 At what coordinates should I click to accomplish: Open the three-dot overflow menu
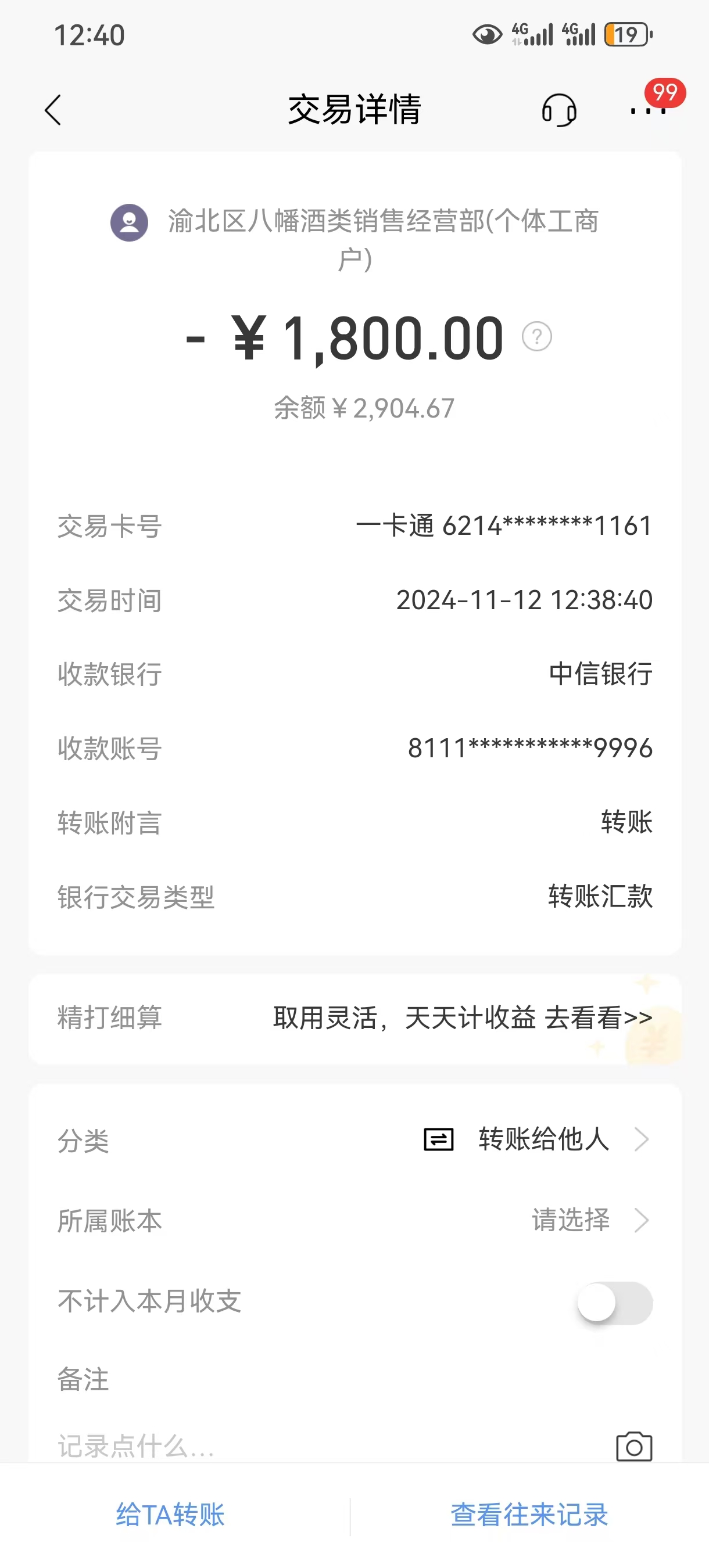tap(647, 110)
